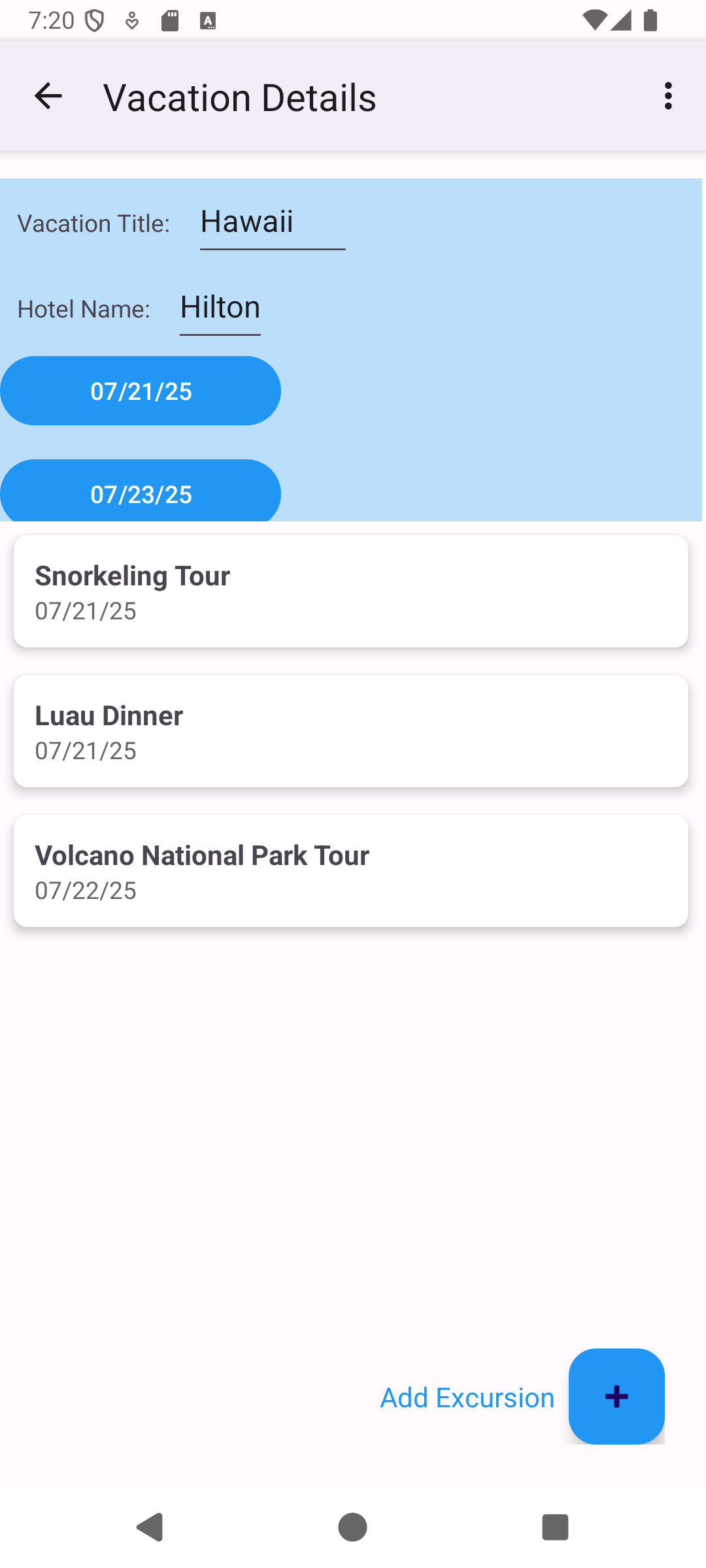Edit the Vacation Title field showing Hawaii
706x1568 pixels.
(x=273, y=223)
